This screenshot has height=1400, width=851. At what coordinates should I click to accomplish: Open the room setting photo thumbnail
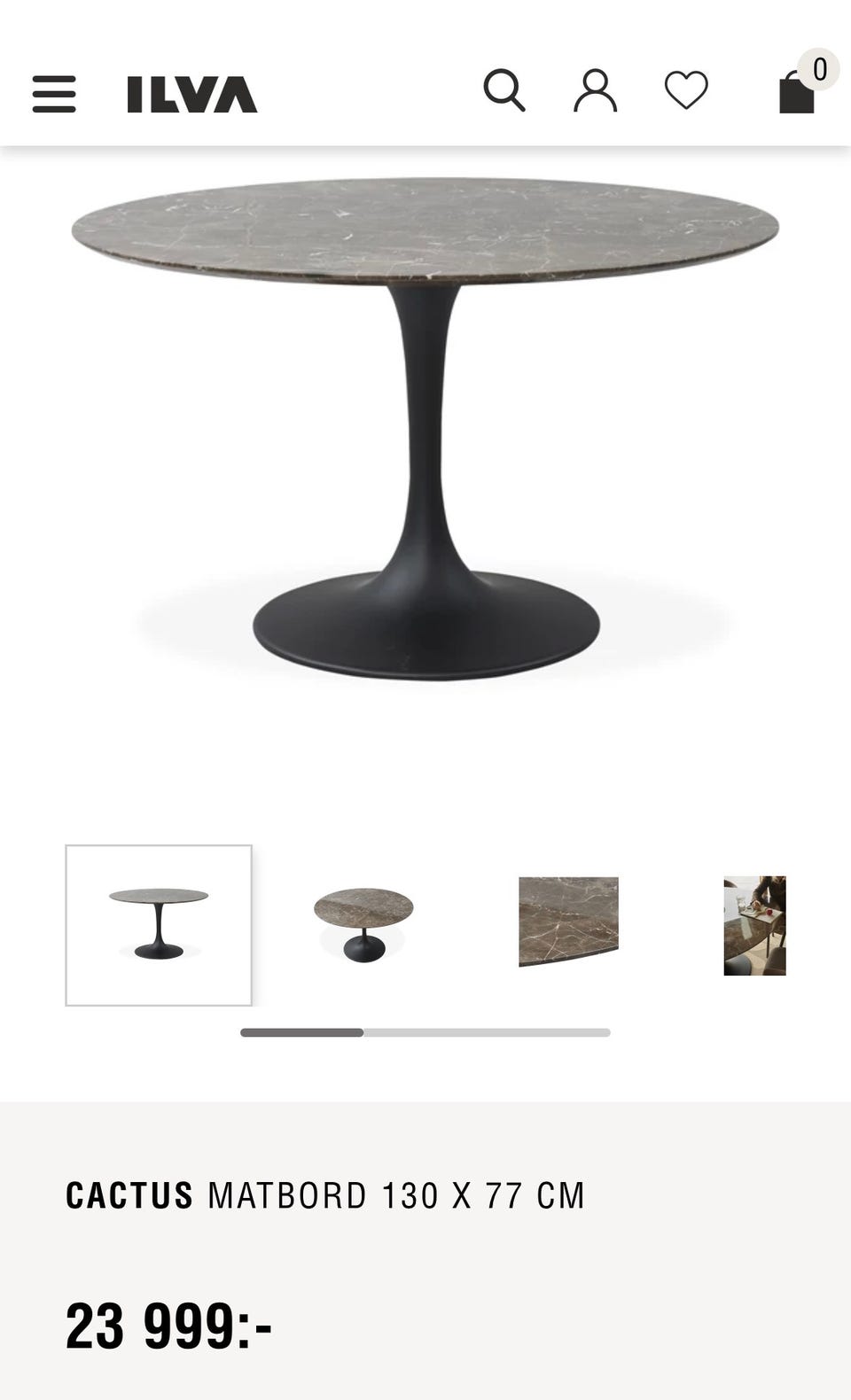(754, 925)
